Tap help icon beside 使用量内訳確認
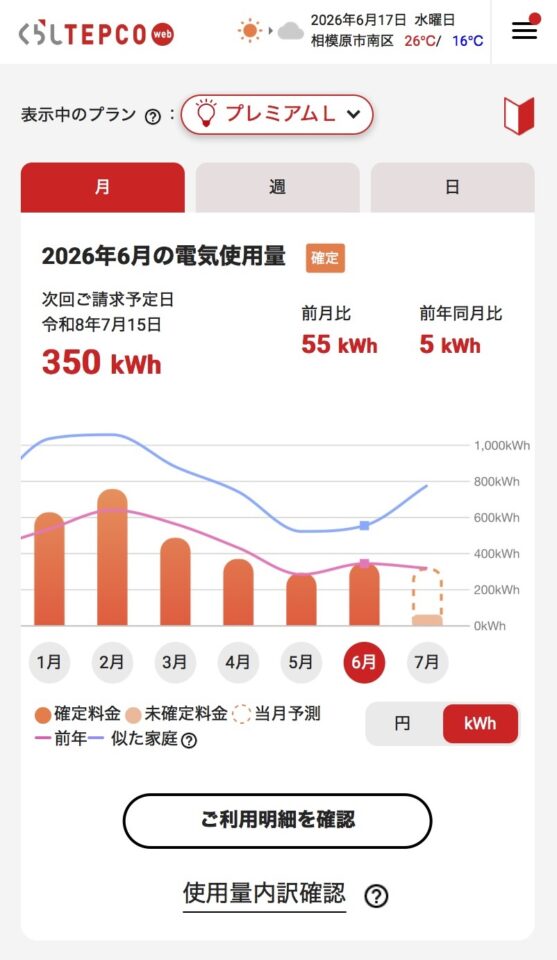 point(376,896)
